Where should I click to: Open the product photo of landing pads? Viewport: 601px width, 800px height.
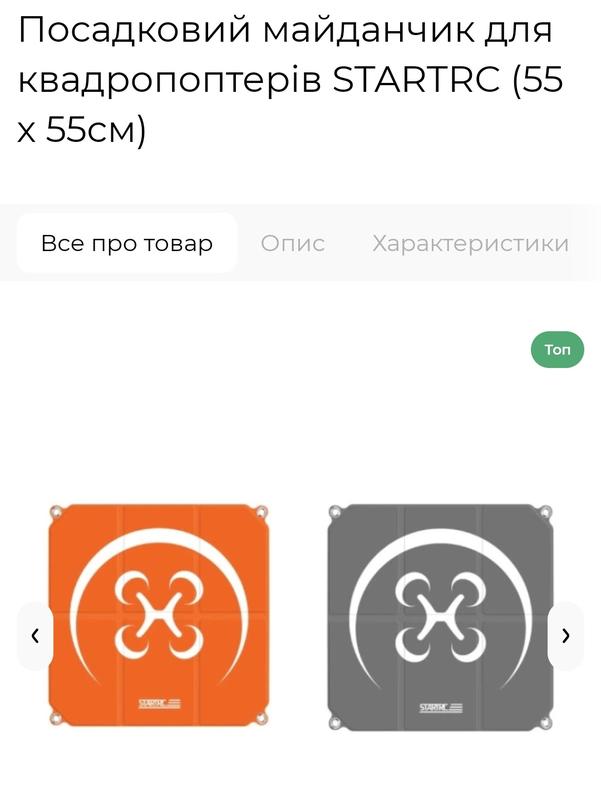click(x=300, y=617)
